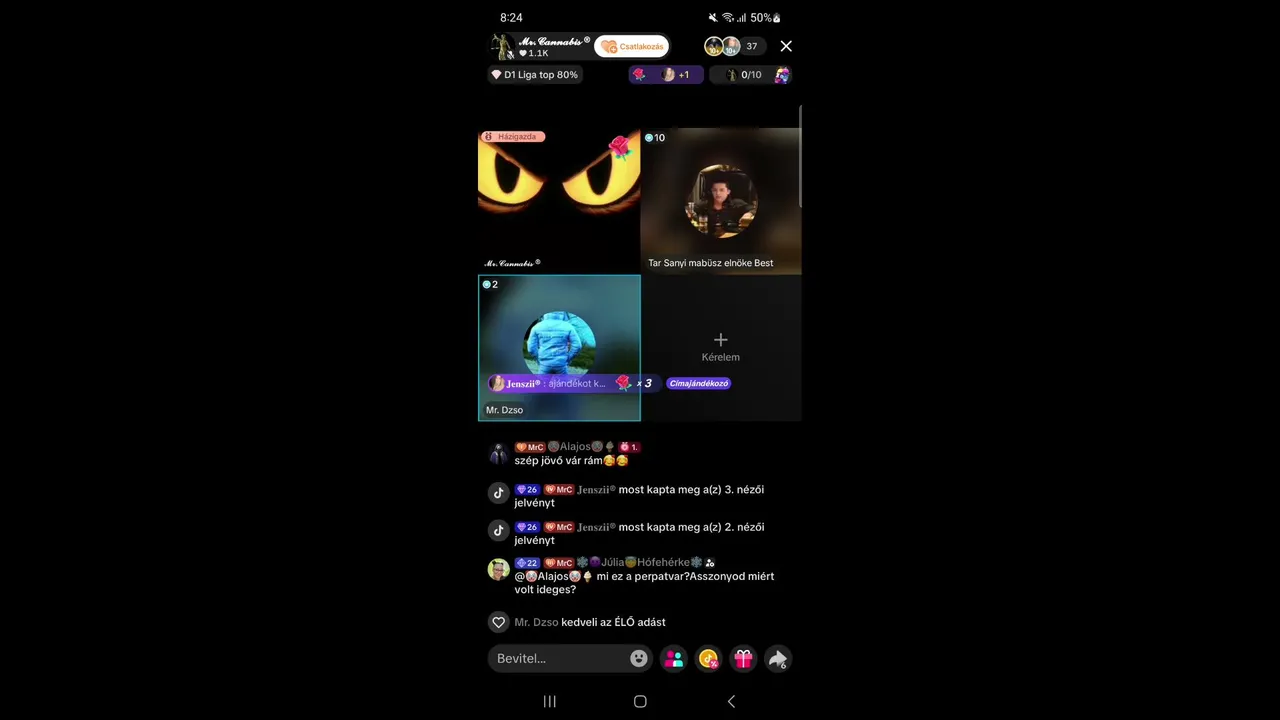1280x720 pixels.
Task: Open the multi-guest people icon
Action: click(x=674, y=658)
